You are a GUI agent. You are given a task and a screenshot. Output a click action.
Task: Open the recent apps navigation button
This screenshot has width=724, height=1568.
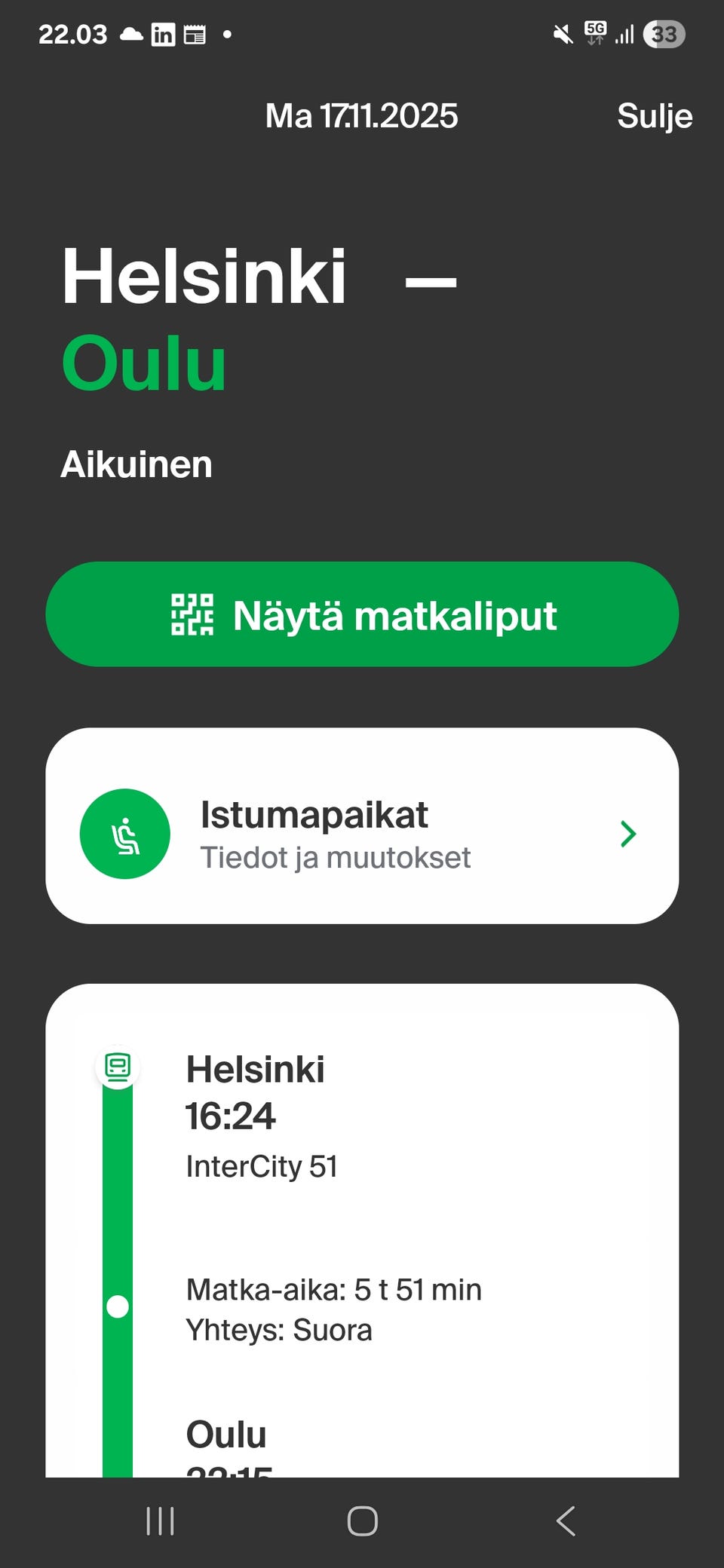tap(159, 1521)
